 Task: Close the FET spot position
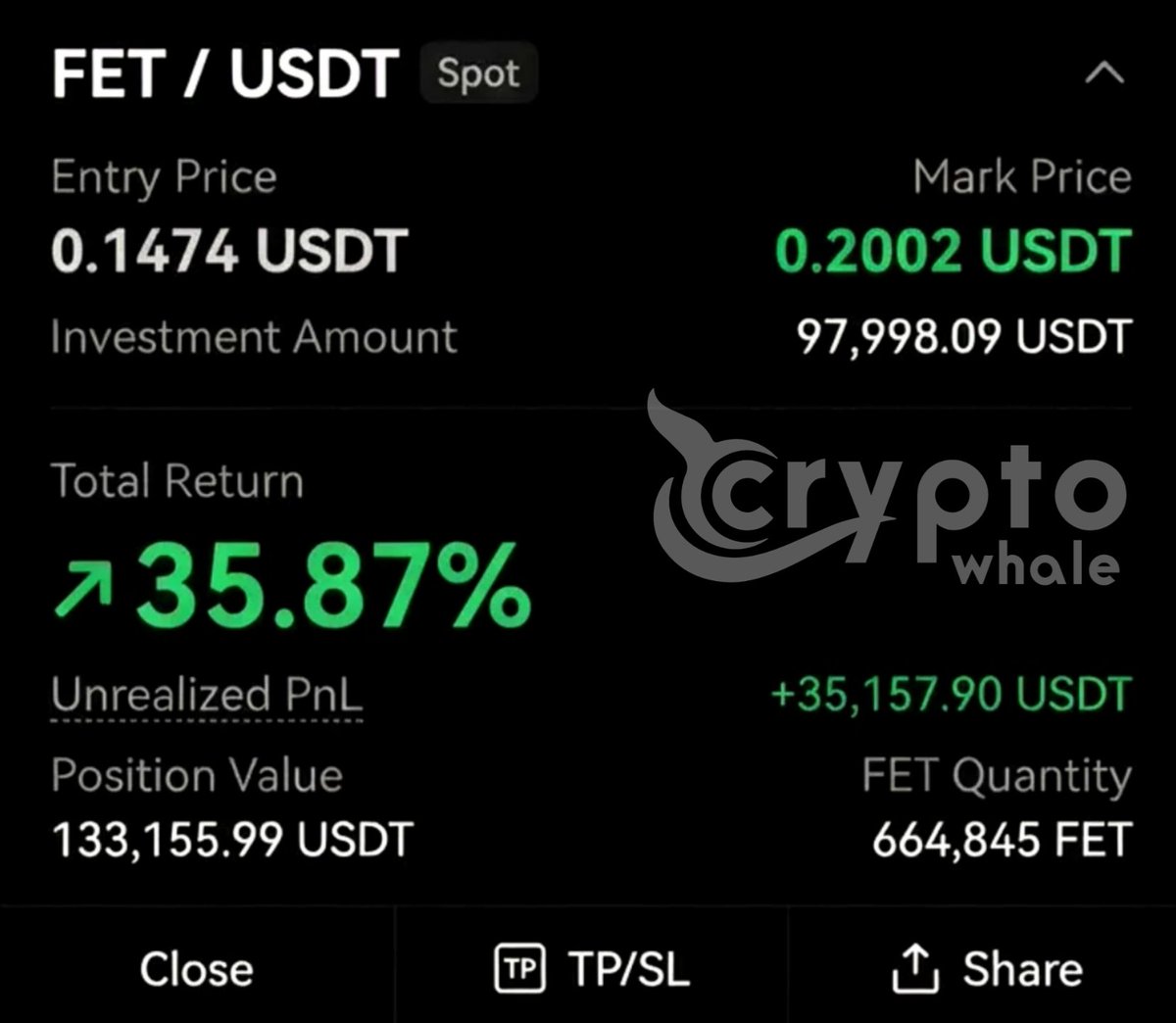196,968
